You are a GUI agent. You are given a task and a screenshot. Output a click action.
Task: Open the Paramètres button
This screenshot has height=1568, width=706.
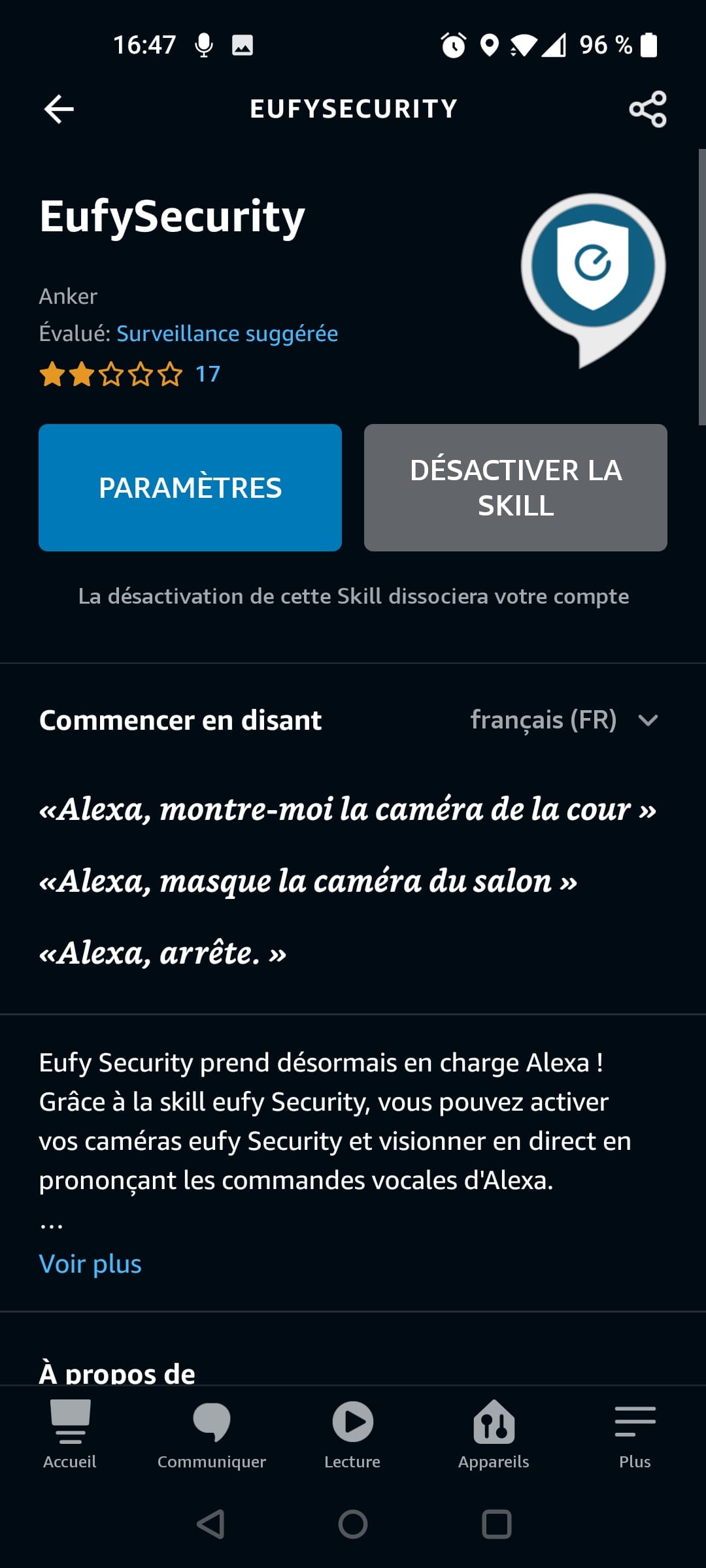(x=190, y=487)
